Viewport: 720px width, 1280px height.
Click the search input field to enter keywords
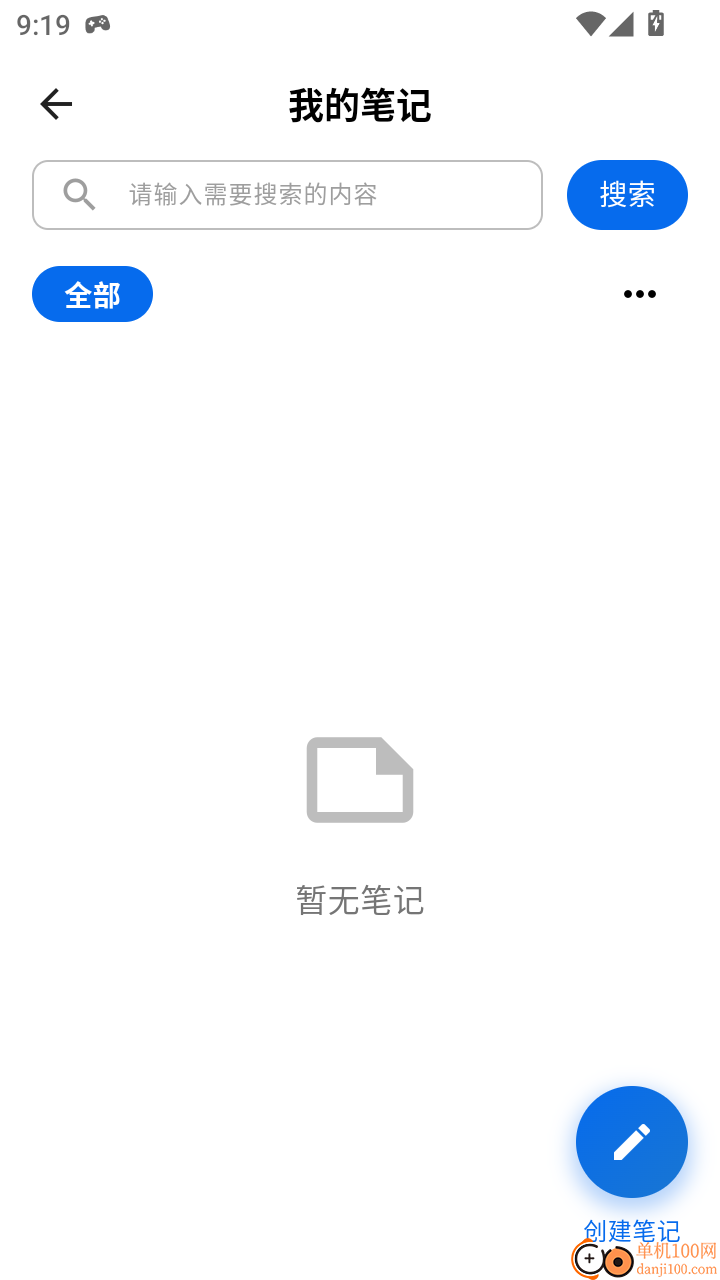(300, 194)
